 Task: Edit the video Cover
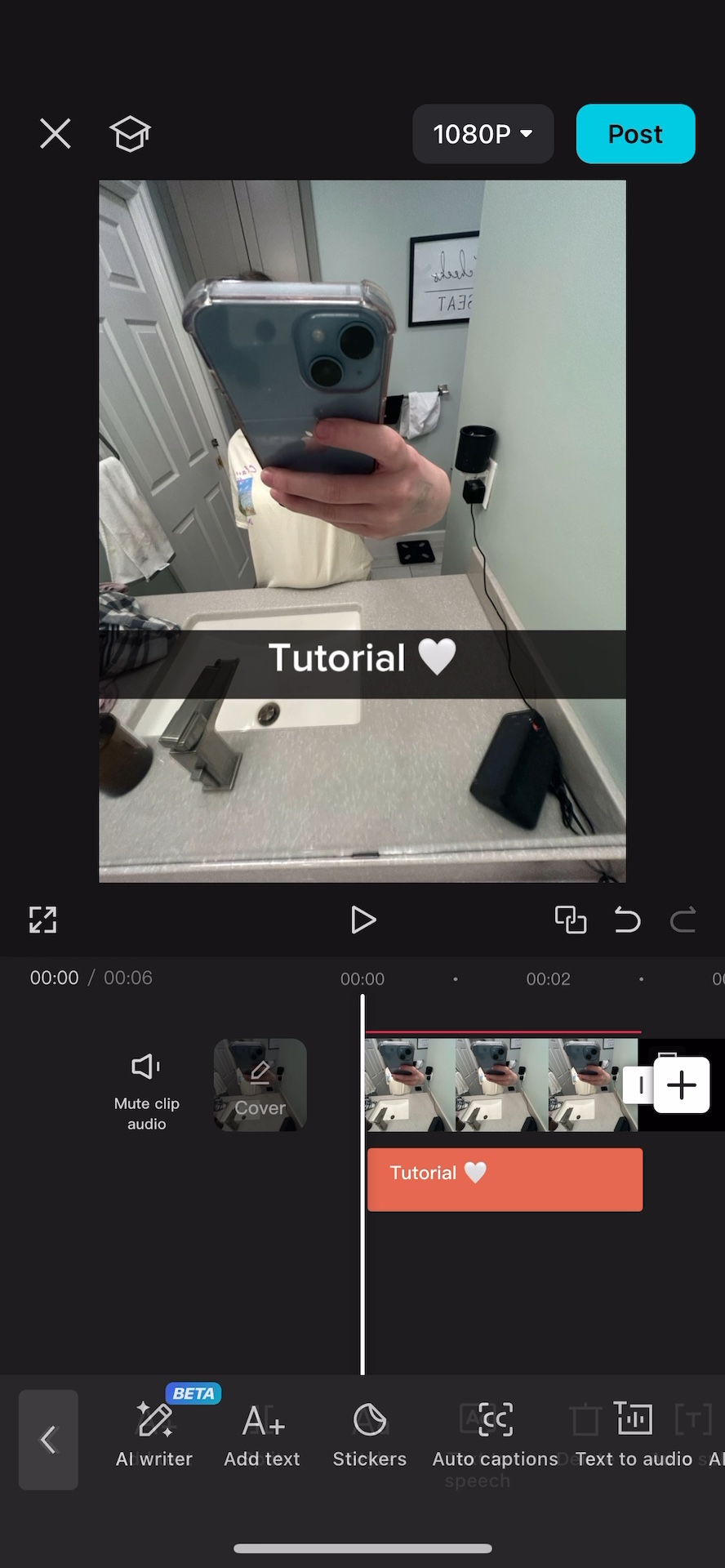(260, 1085)
